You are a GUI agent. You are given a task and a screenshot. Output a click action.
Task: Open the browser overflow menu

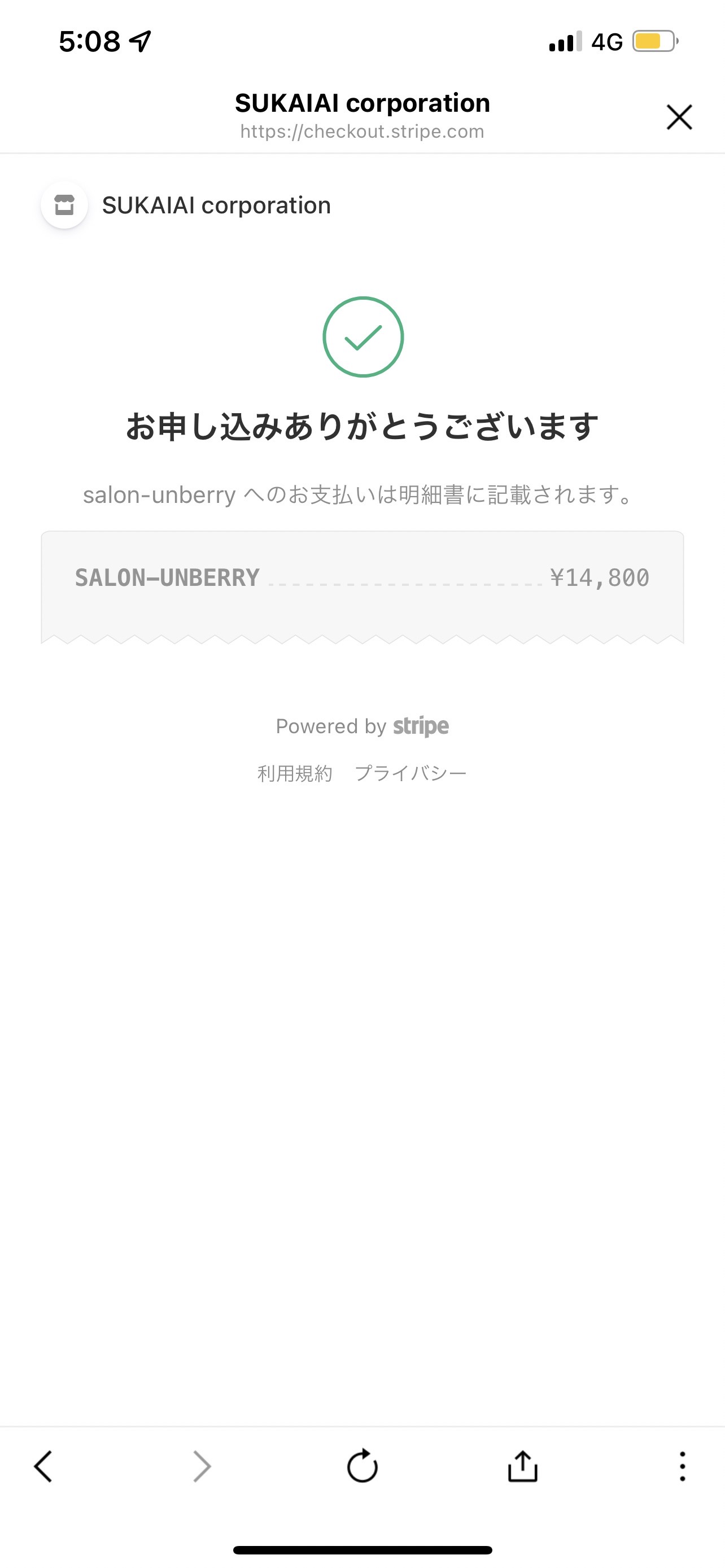[683, 1466]
